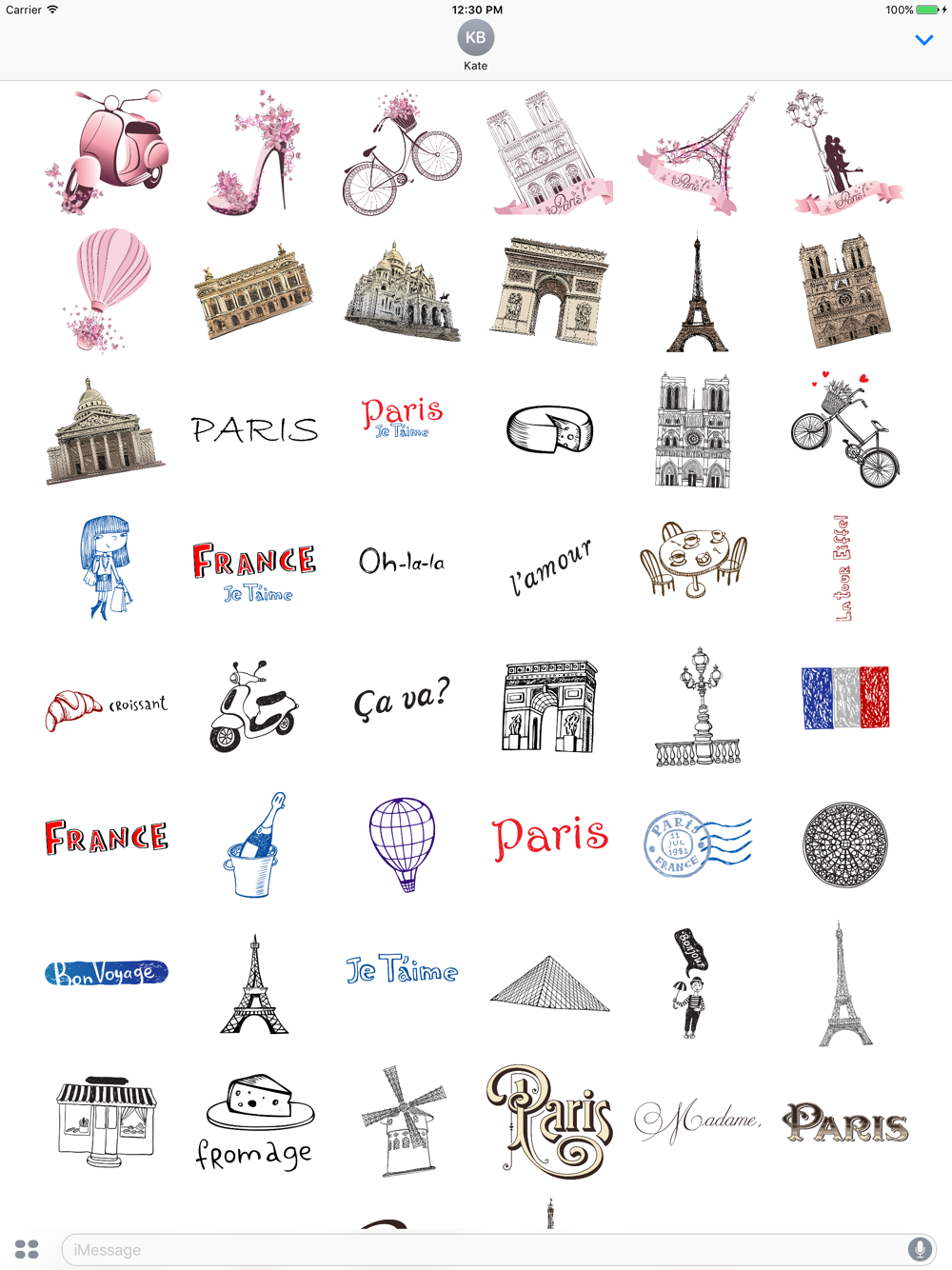Select the windmill sticker
This screenshot has width=952, height=1270.
click(x=402, y=1121)
